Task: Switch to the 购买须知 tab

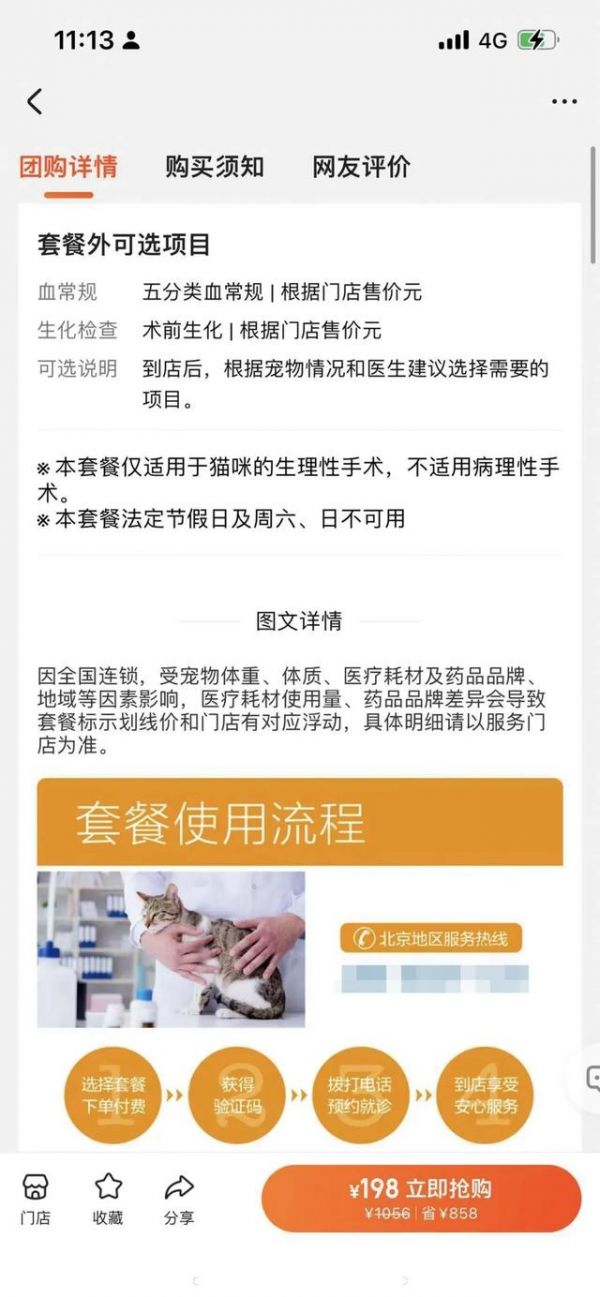Action: tap(215, 166)
